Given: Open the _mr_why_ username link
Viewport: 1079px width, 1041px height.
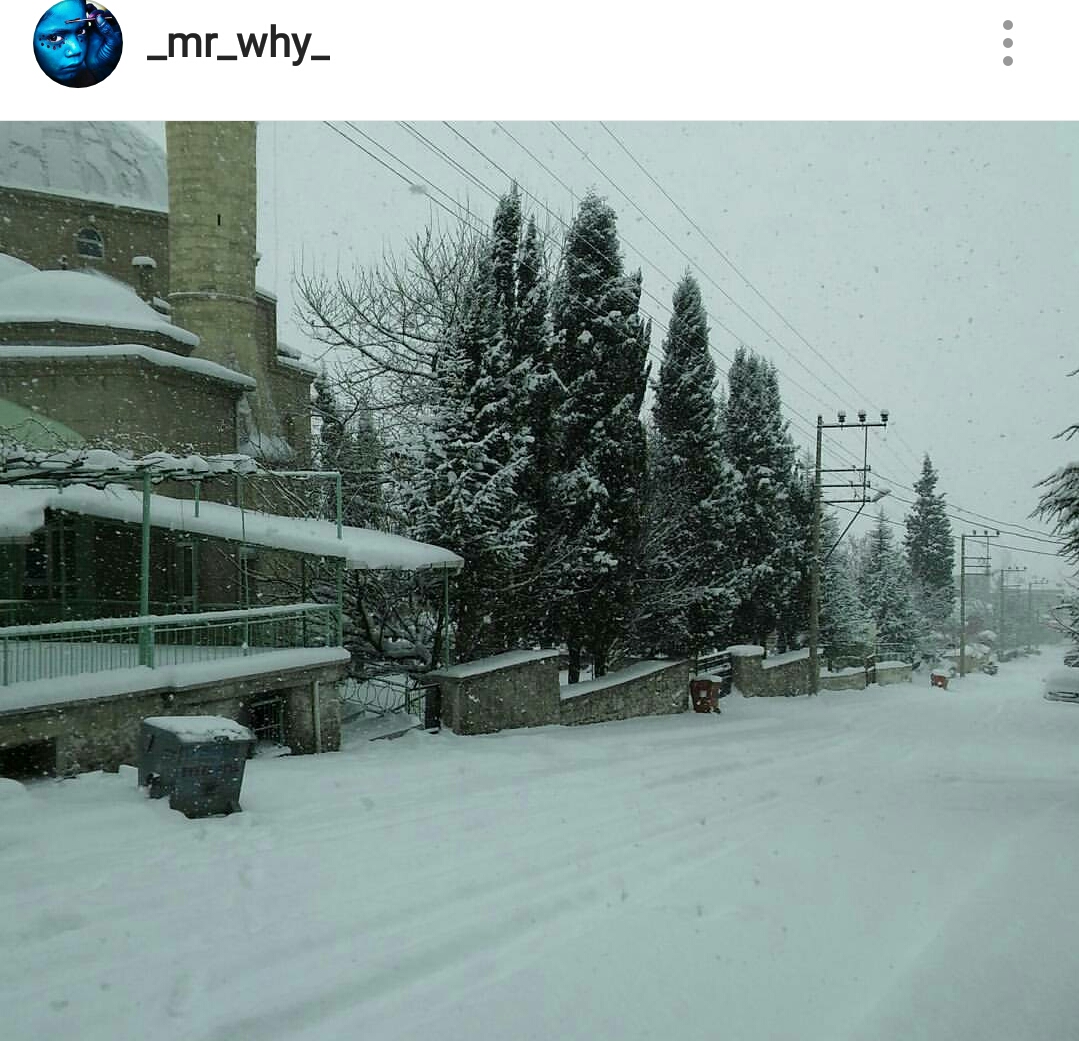Looking at the screenshot, I should pyautogui.click(x=238, y=44).
